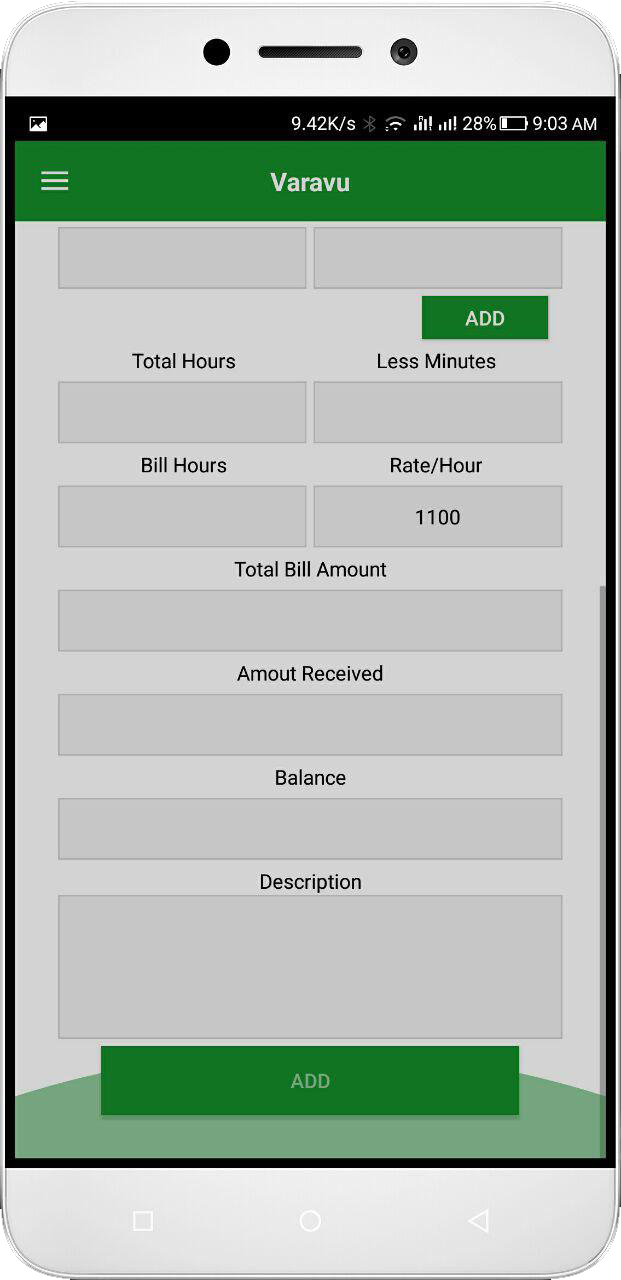This screenshot has width=621, height=1280.
Task: Enter a value in Less Minutes field
Action: [x=438, y=412]
